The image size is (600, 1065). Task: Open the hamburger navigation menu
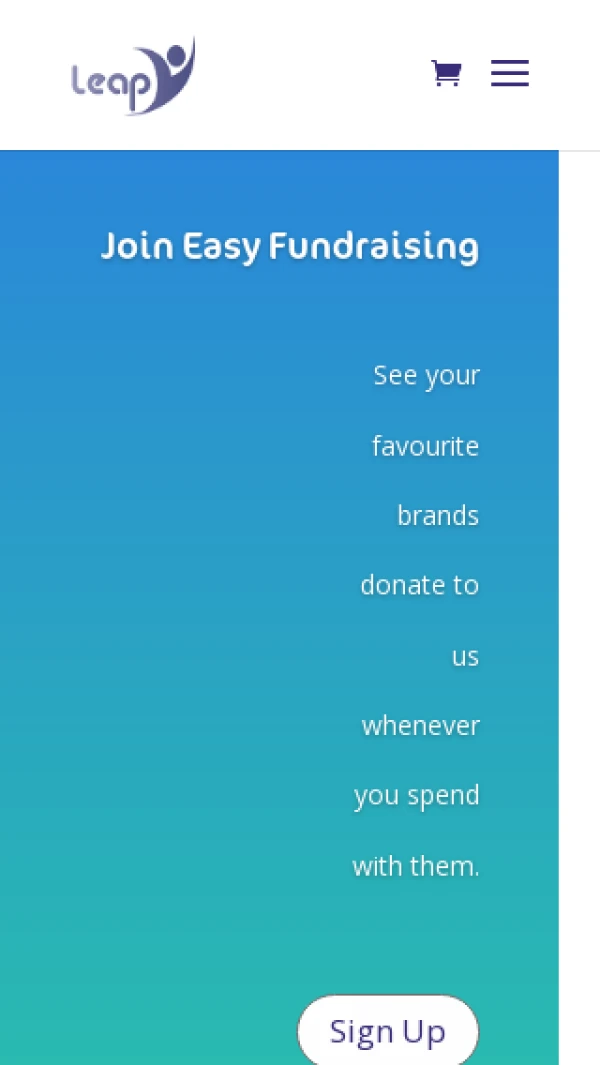(x=509, y=74)
